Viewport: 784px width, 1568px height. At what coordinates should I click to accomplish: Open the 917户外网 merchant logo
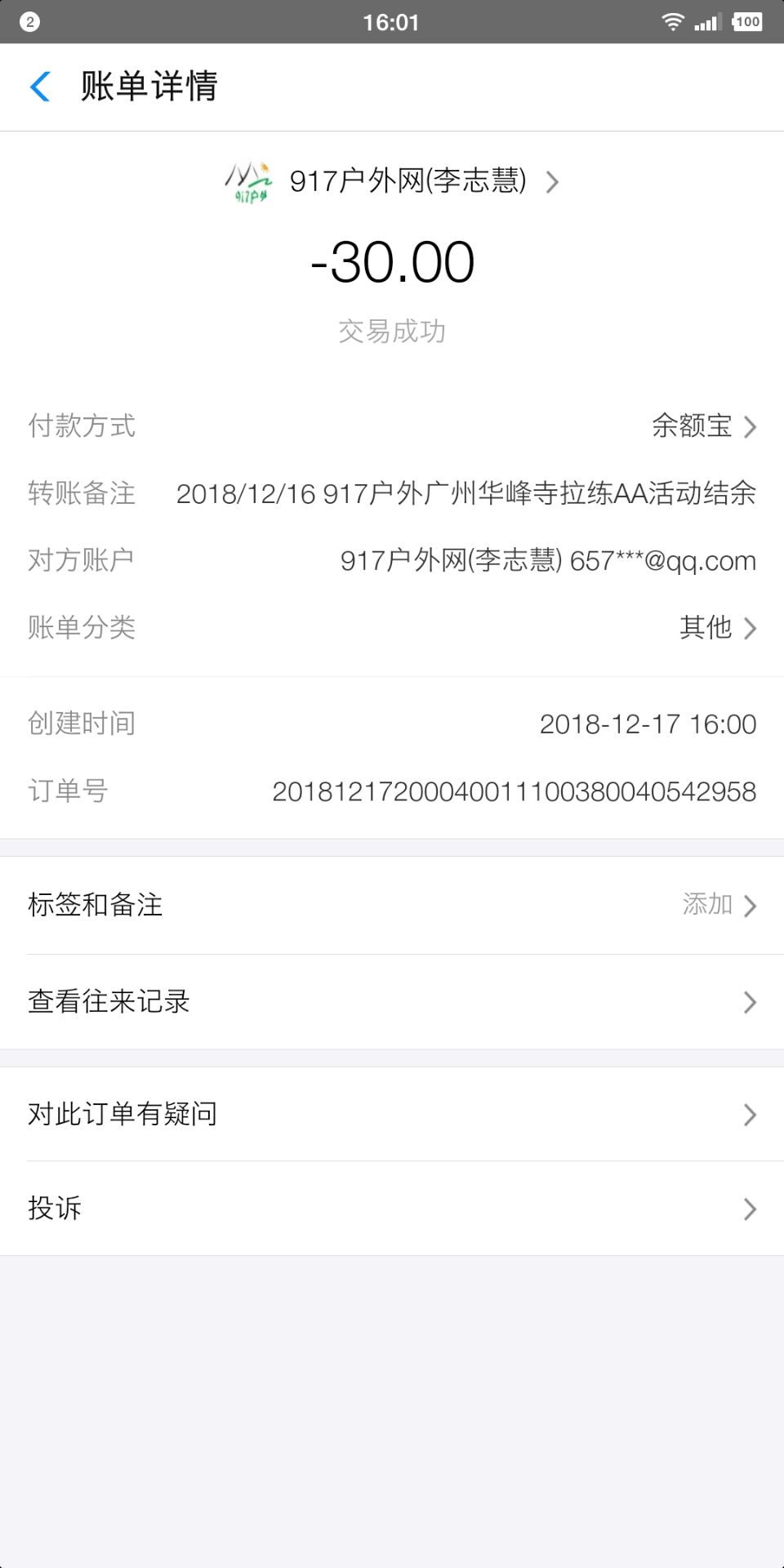[x=249, y=181]
